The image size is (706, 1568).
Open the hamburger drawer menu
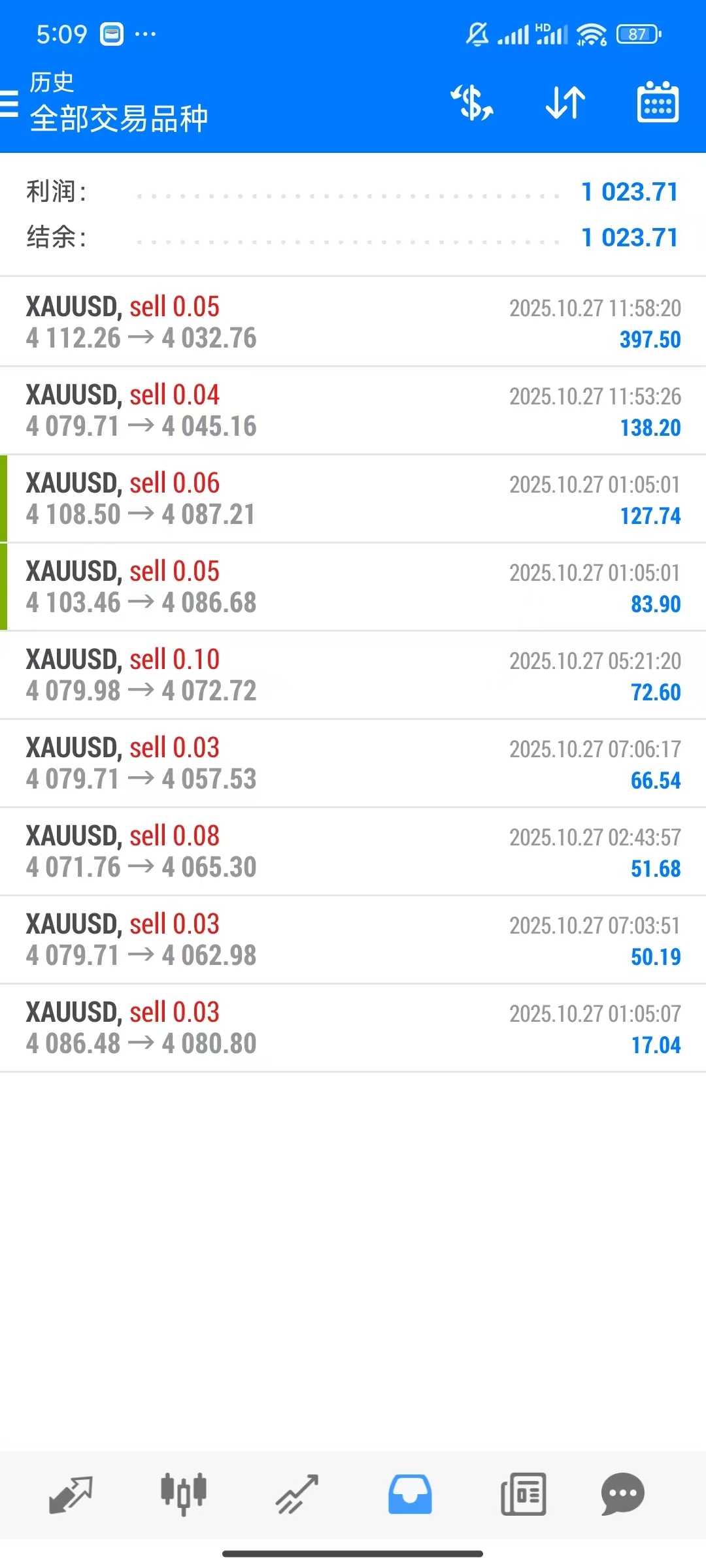tap(9, 103)
